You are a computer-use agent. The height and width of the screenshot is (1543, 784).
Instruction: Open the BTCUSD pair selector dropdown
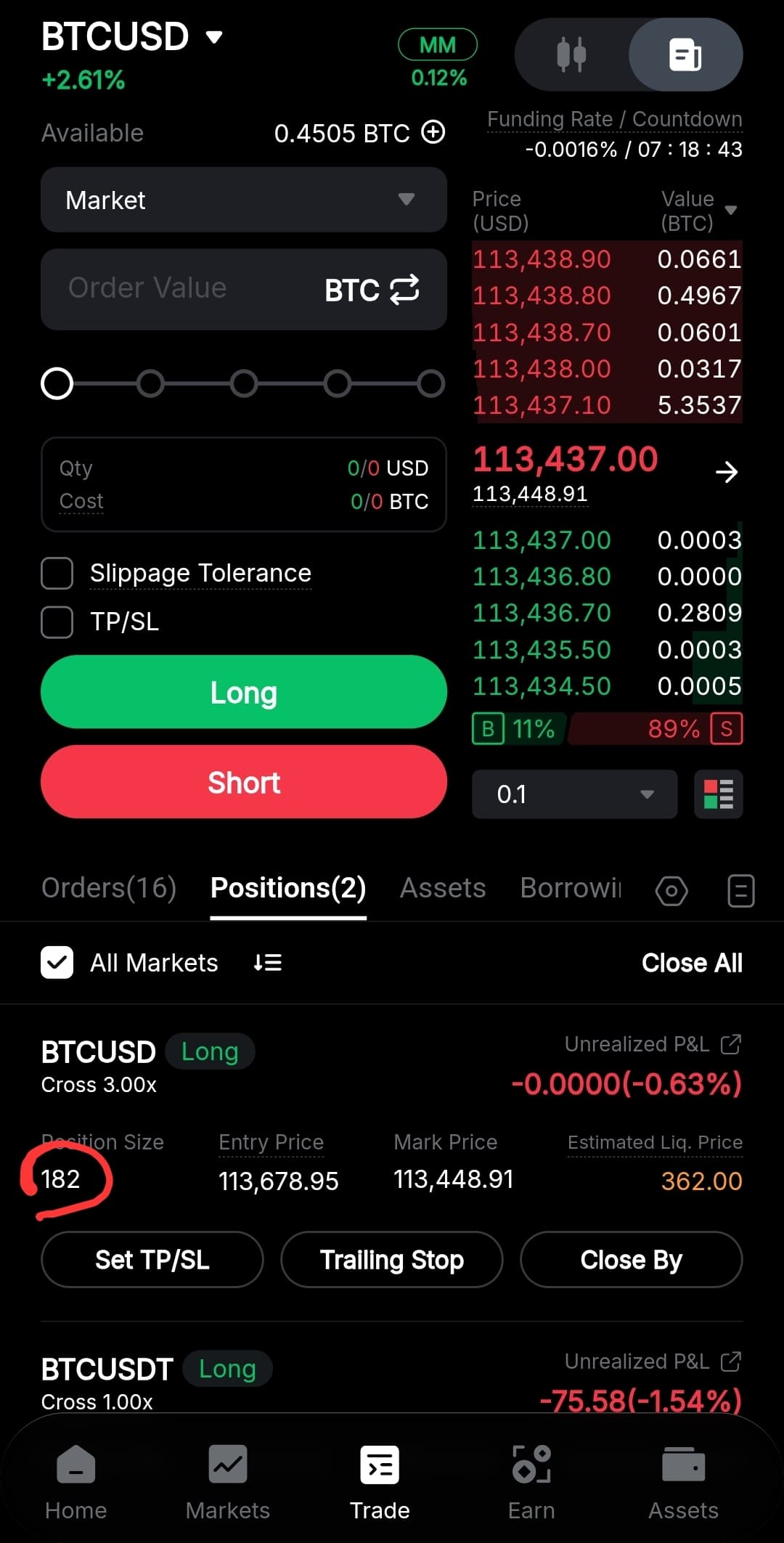pos(213,37)
